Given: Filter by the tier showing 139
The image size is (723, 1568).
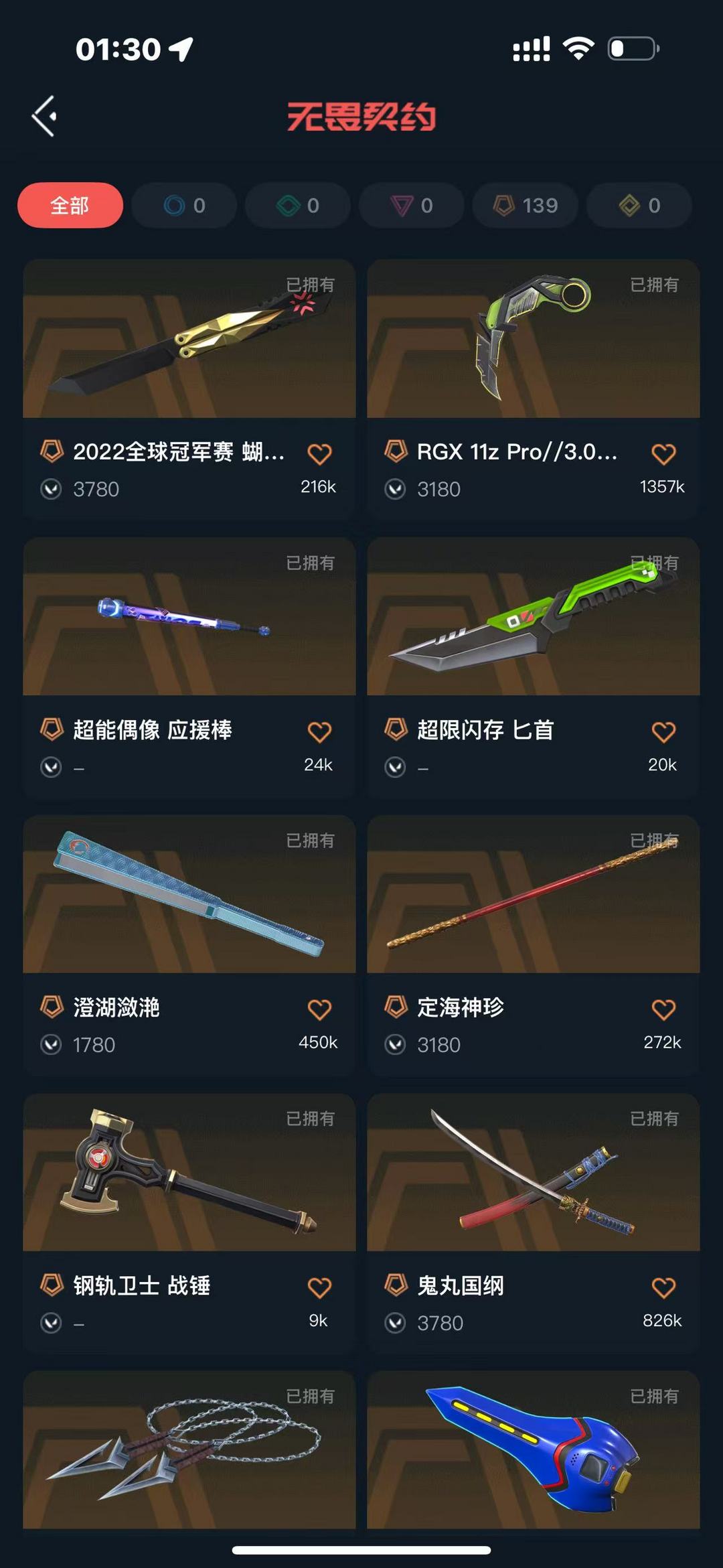Looking at the screenshot, I should (526, 205).
